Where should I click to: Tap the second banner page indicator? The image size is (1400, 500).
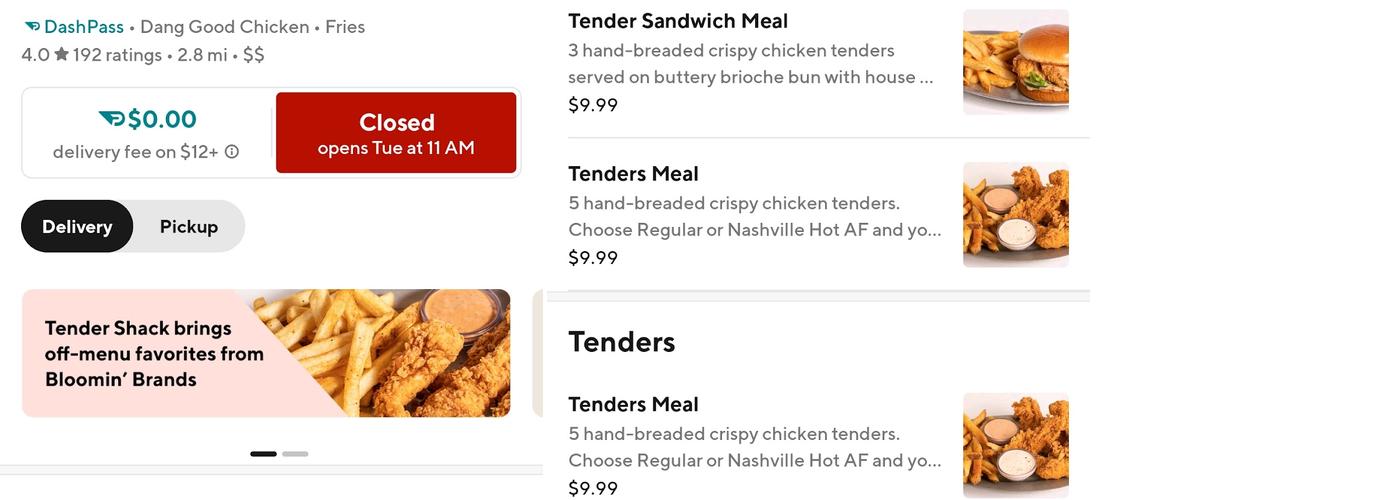[x=295, y=454]
